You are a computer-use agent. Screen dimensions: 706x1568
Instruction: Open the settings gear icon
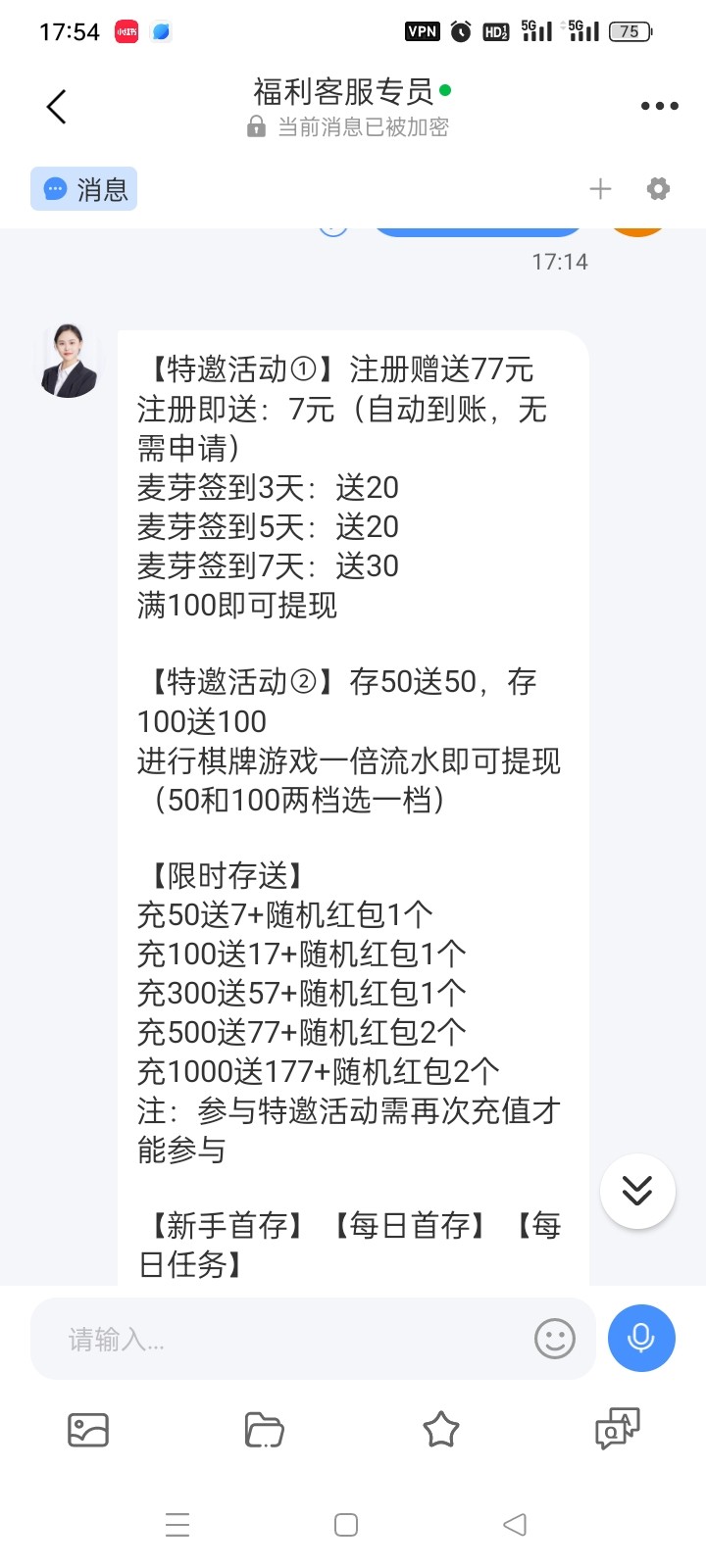[x=659, y=189]
